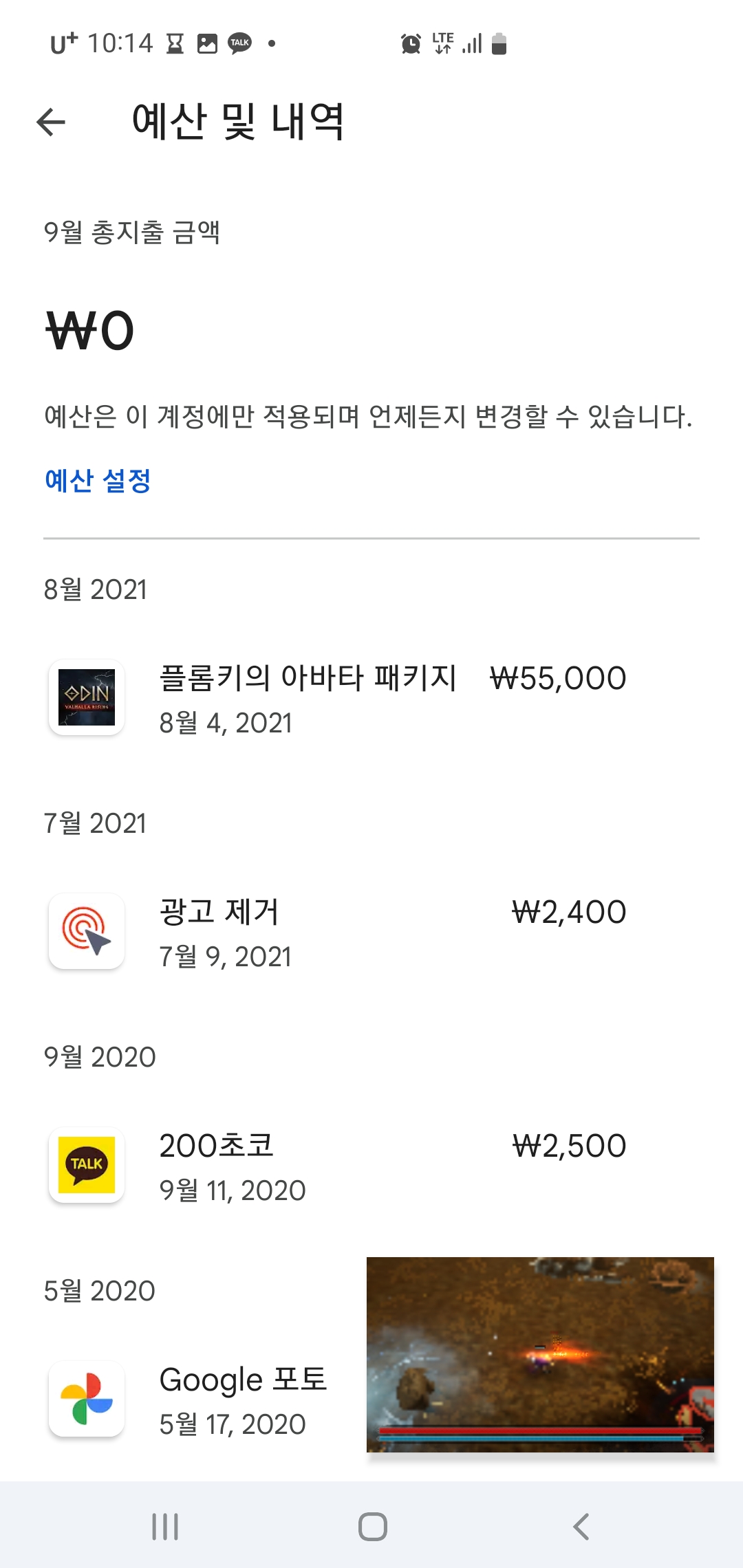Select the 200초코 purchase entry
The image size is (743, 1568).
point(337,1166)
